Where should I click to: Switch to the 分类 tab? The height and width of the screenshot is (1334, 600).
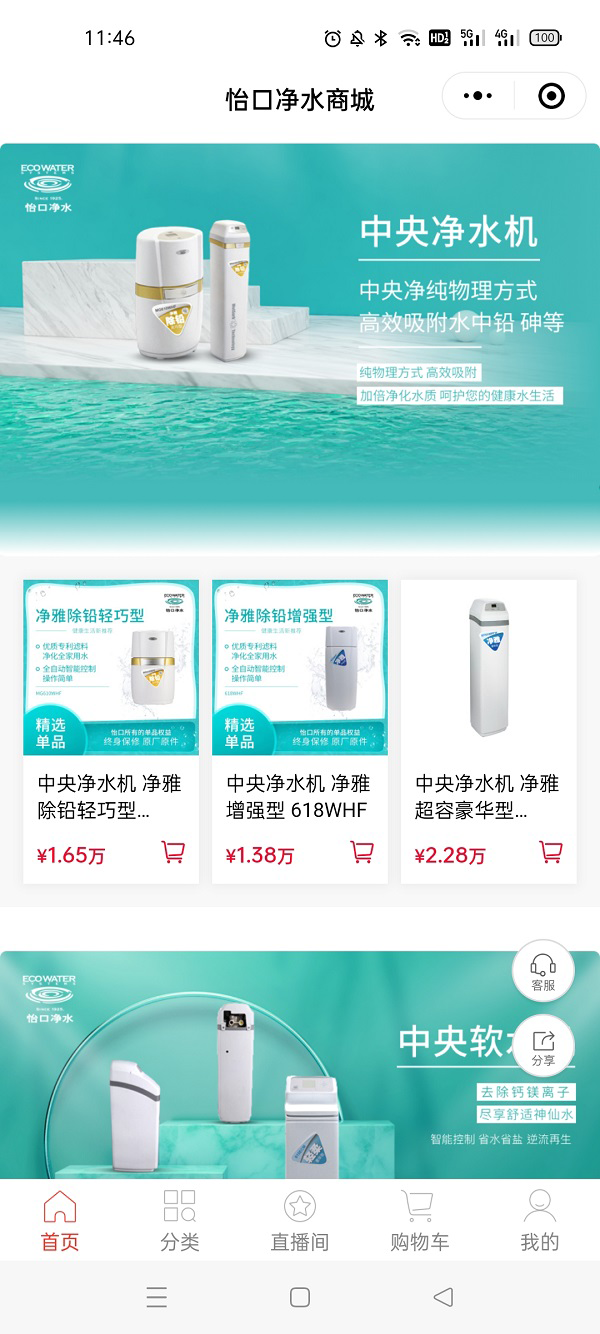(x=180, y=1221)
